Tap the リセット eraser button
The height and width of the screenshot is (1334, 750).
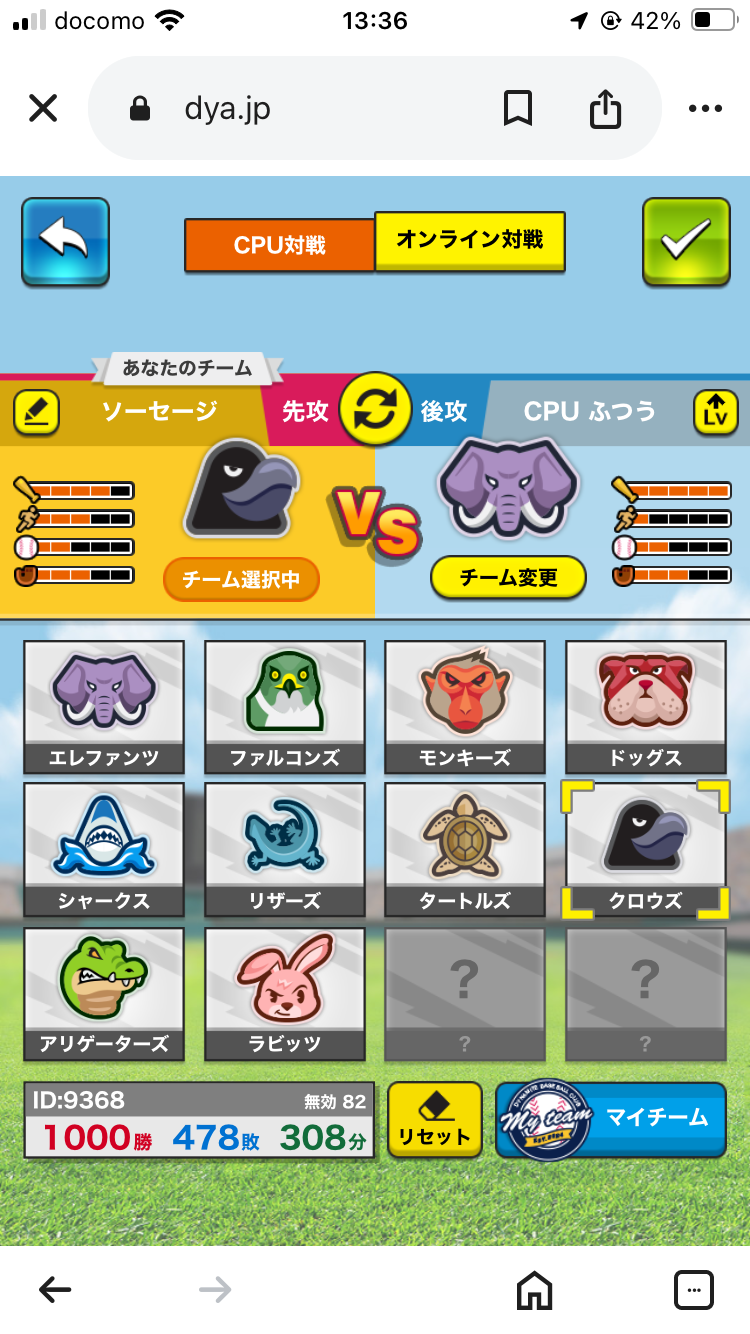tap(434, 1120)
